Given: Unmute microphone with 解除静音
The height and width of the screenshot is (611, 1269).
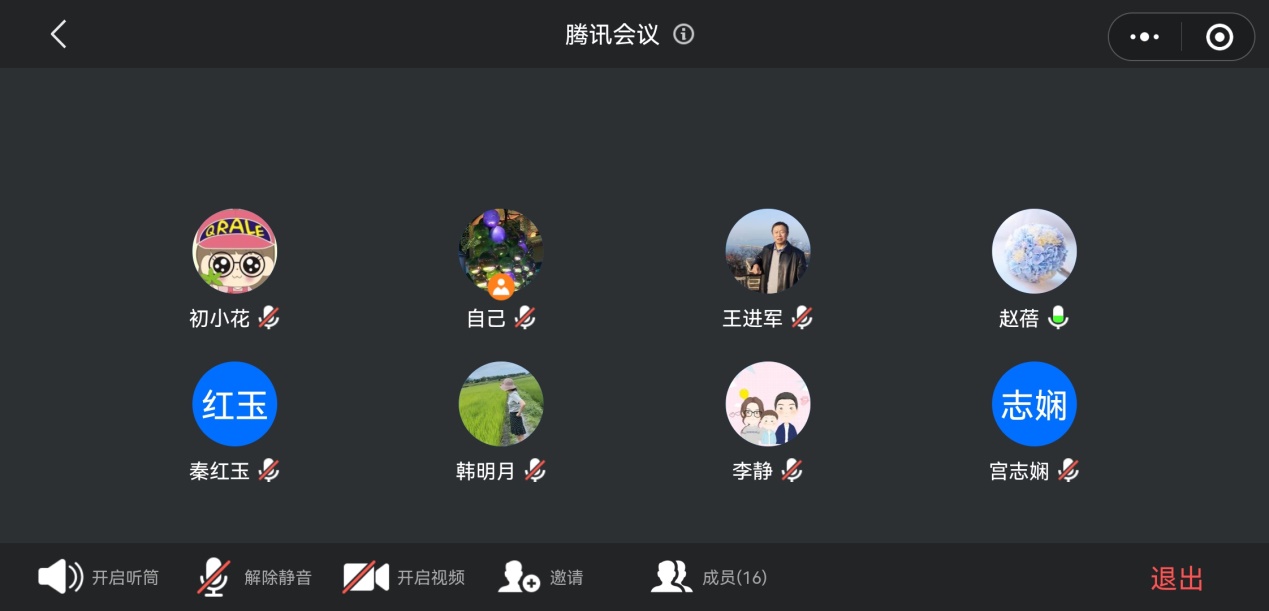Looking at the screenshot, I should pyautogui.click(x=255, y=577).
